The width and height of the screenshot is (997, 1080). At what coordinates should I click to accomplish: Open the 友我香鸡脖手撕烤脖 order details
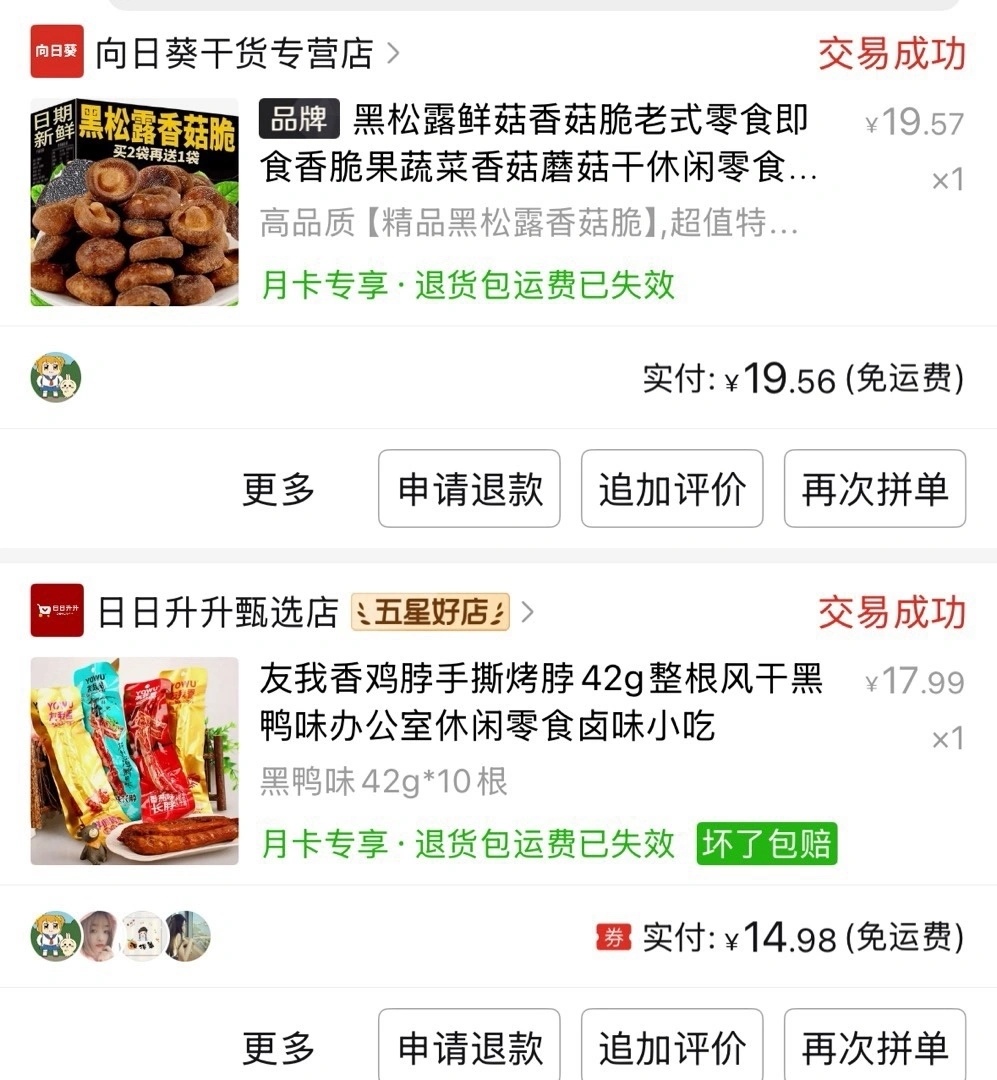pos(540,703)
